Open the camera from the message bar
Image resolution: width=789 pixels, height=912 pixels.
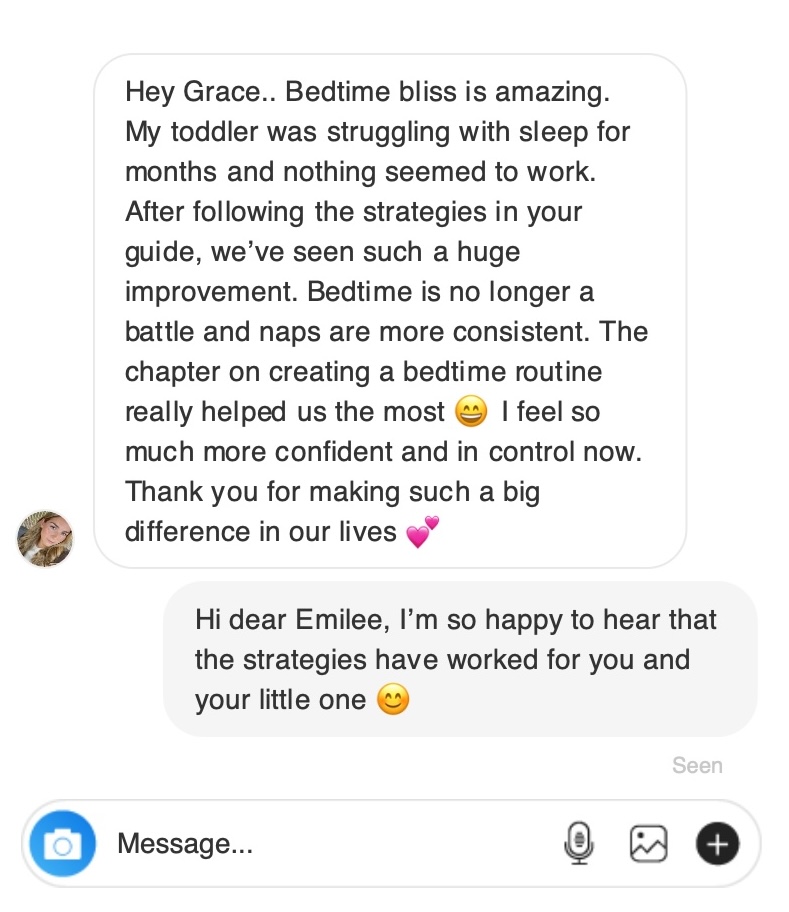coord(62,845)
